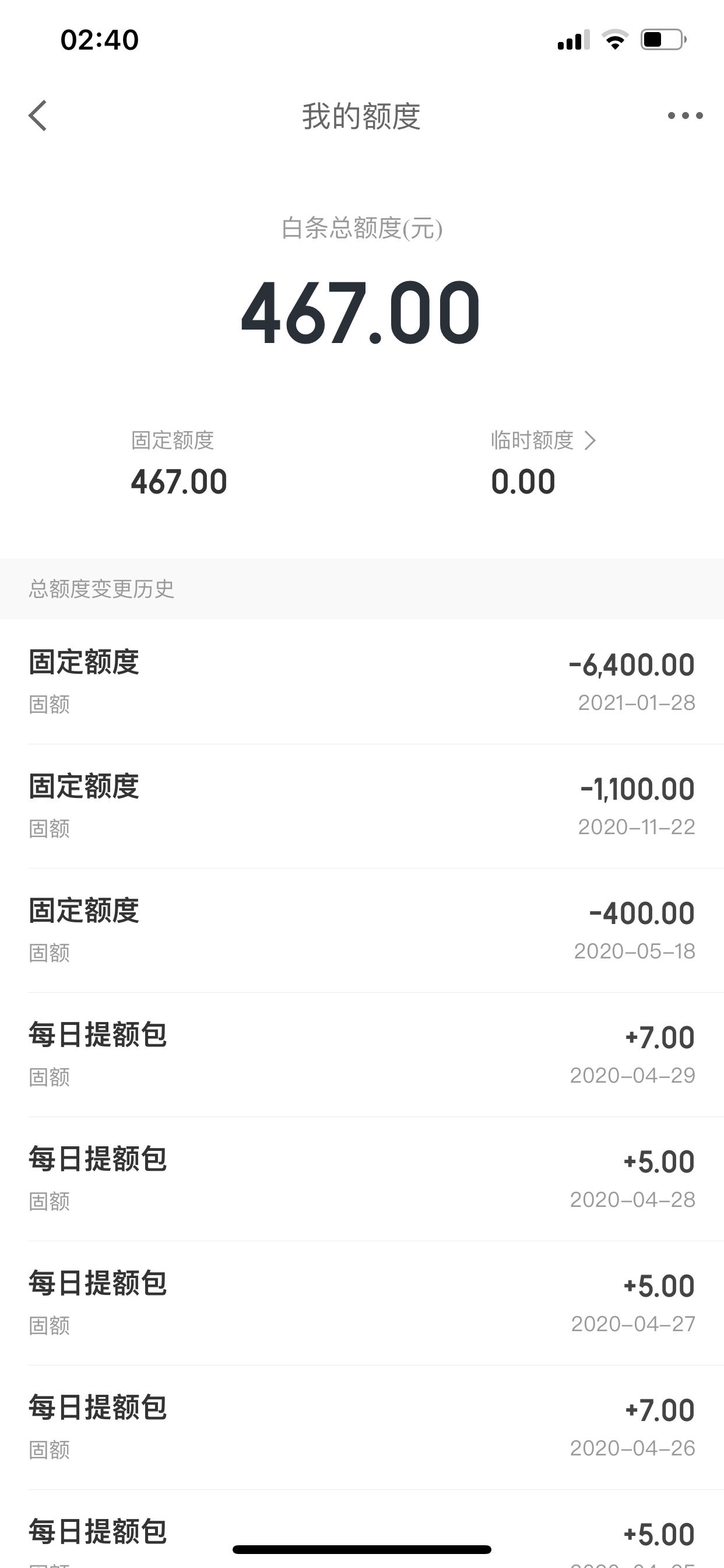
Task: Open 临时额度 details via its chevron
Action: coord(589,440)
